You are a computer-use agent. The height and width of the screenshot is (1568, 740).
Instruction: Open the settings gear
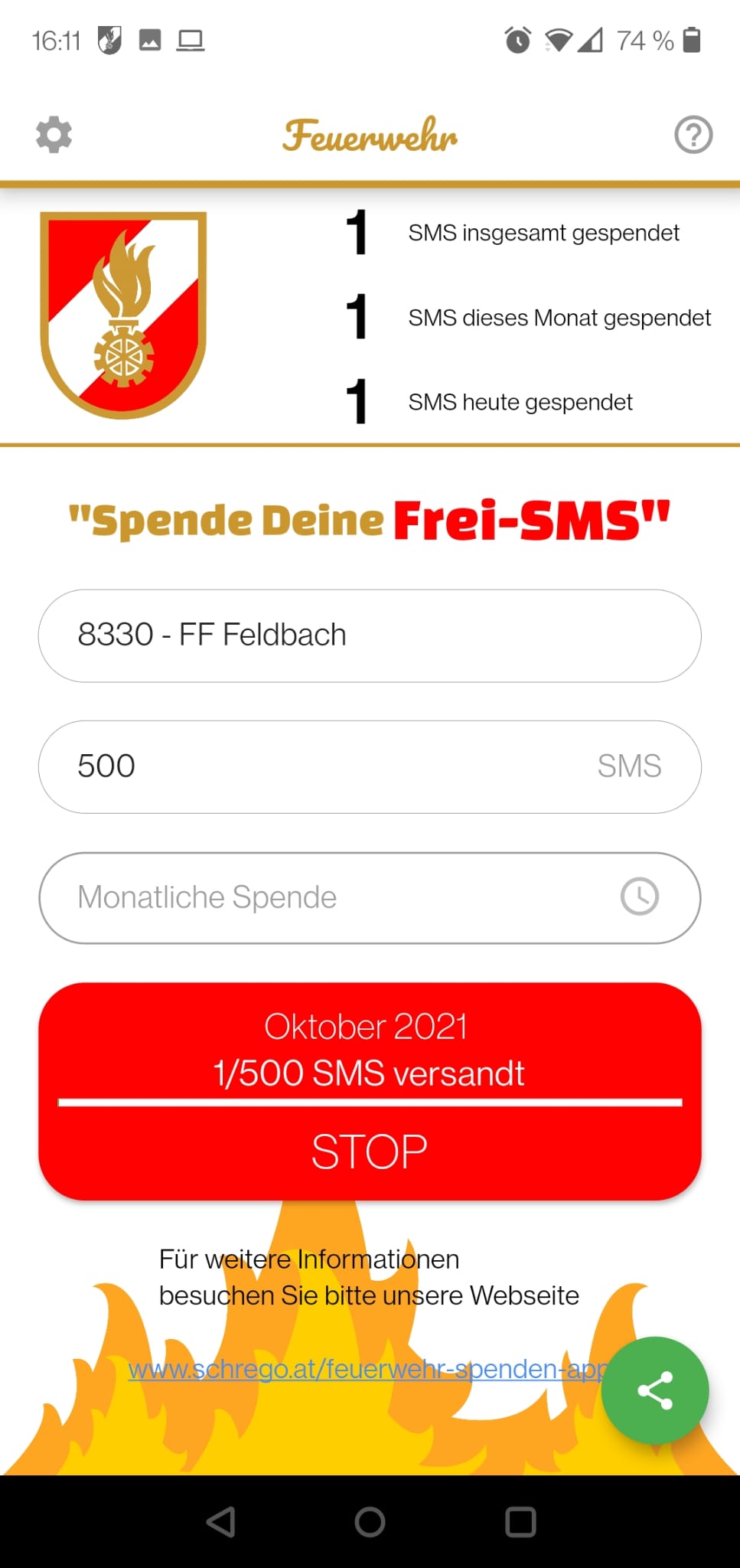tap(54, 135)
